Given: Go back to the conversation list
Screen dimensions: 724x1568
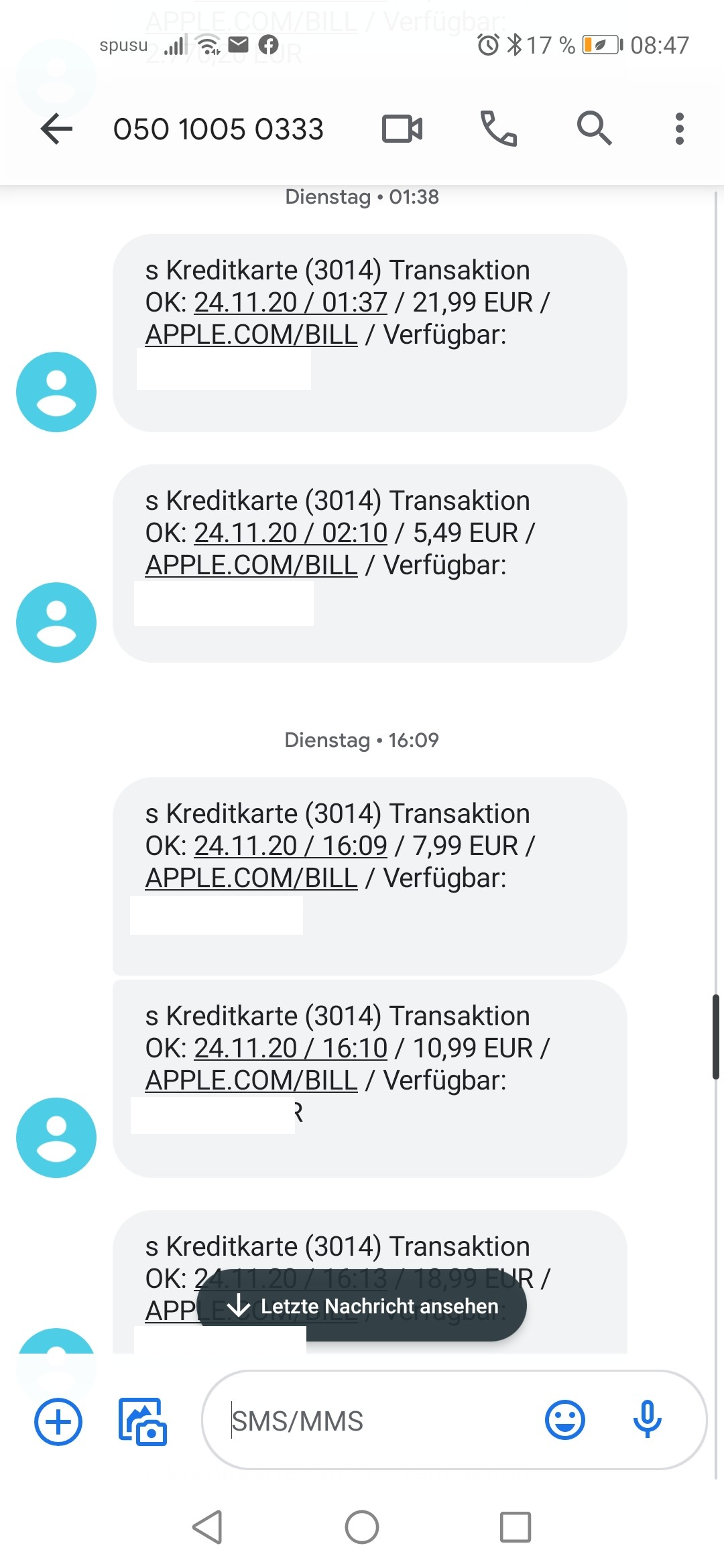Looking at the screenshot, I should click(56, 129).
